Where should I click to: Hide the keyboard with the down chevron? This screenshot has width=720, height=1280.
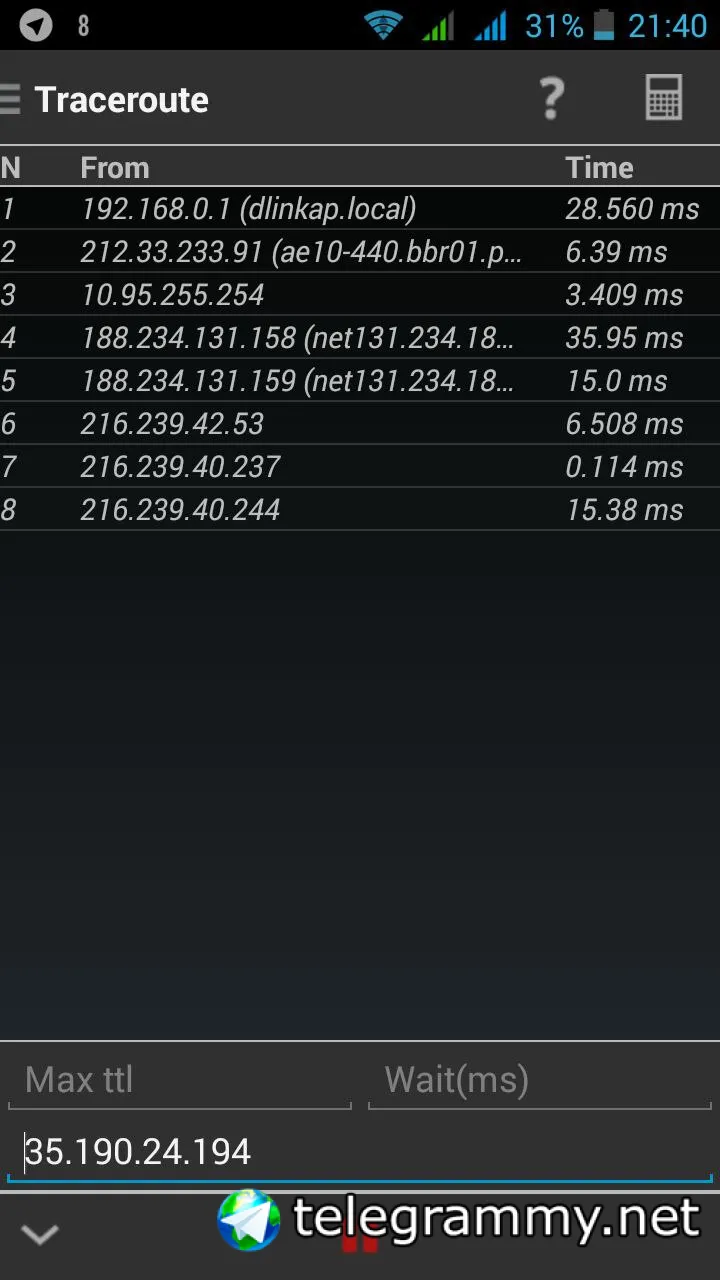pos(40,1235)
